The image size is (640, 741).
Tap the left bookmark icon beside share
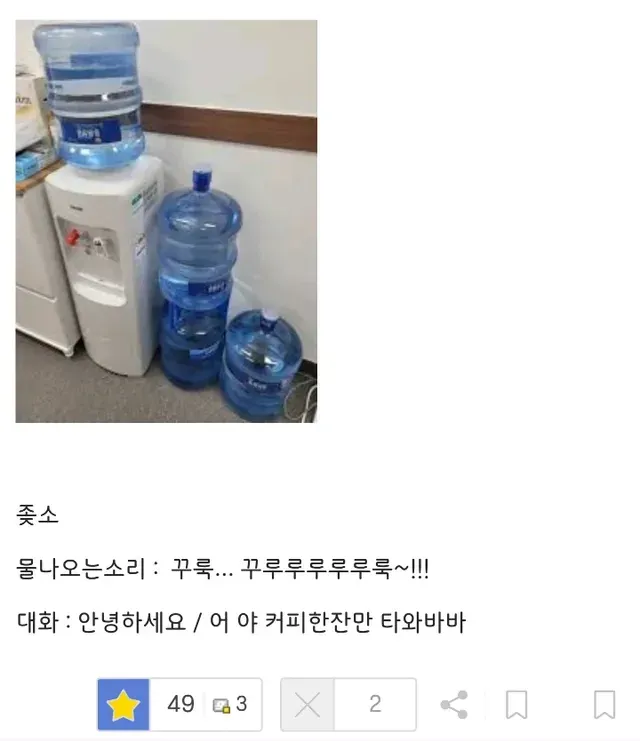(517, 705)
